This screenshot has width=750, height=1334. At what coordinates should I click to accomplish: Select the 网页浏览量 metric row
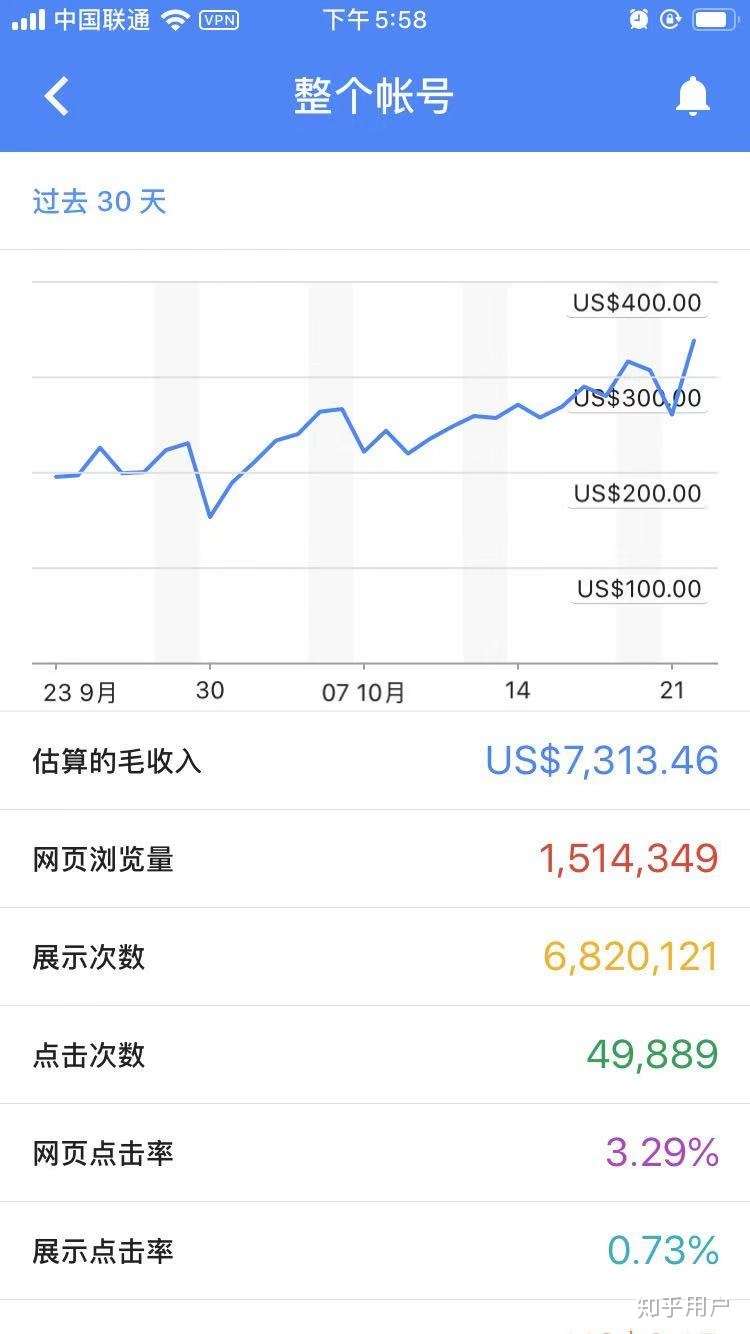(x=375, y=859)
